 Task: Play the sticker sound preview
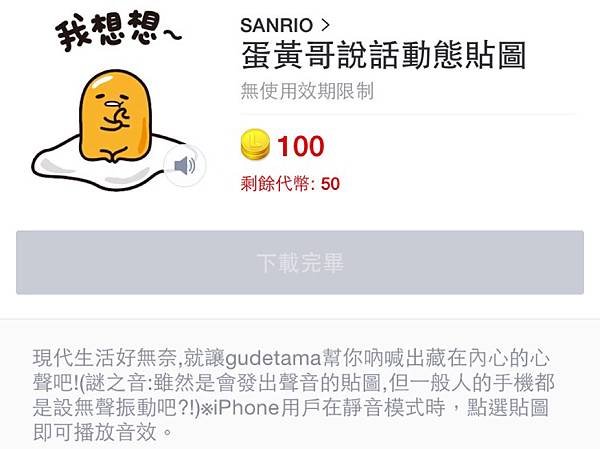click(x=184, y=166)
